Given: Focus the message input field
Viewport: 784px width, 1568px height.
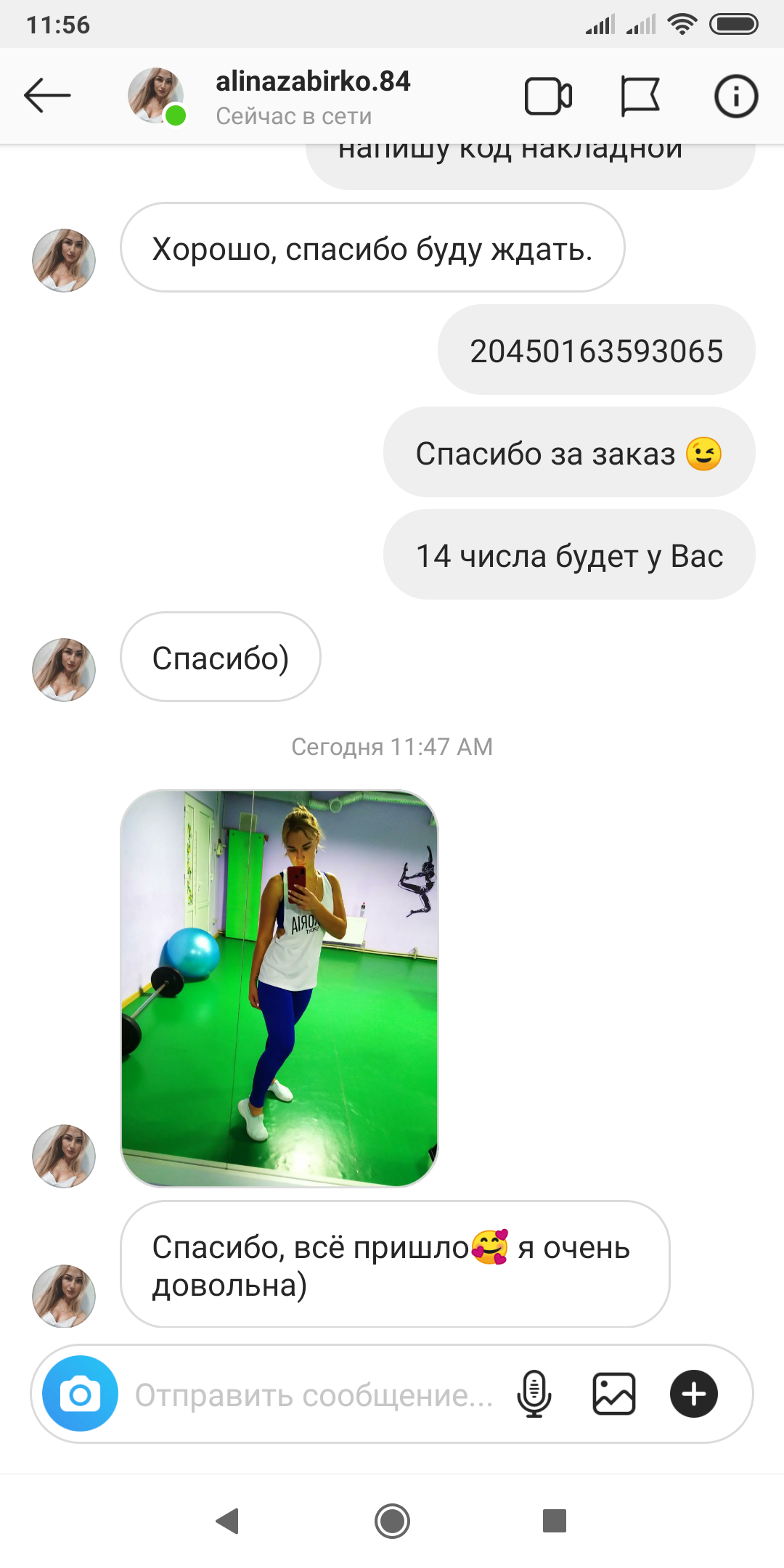Looking at the screenshot, I should point(314,1395).
